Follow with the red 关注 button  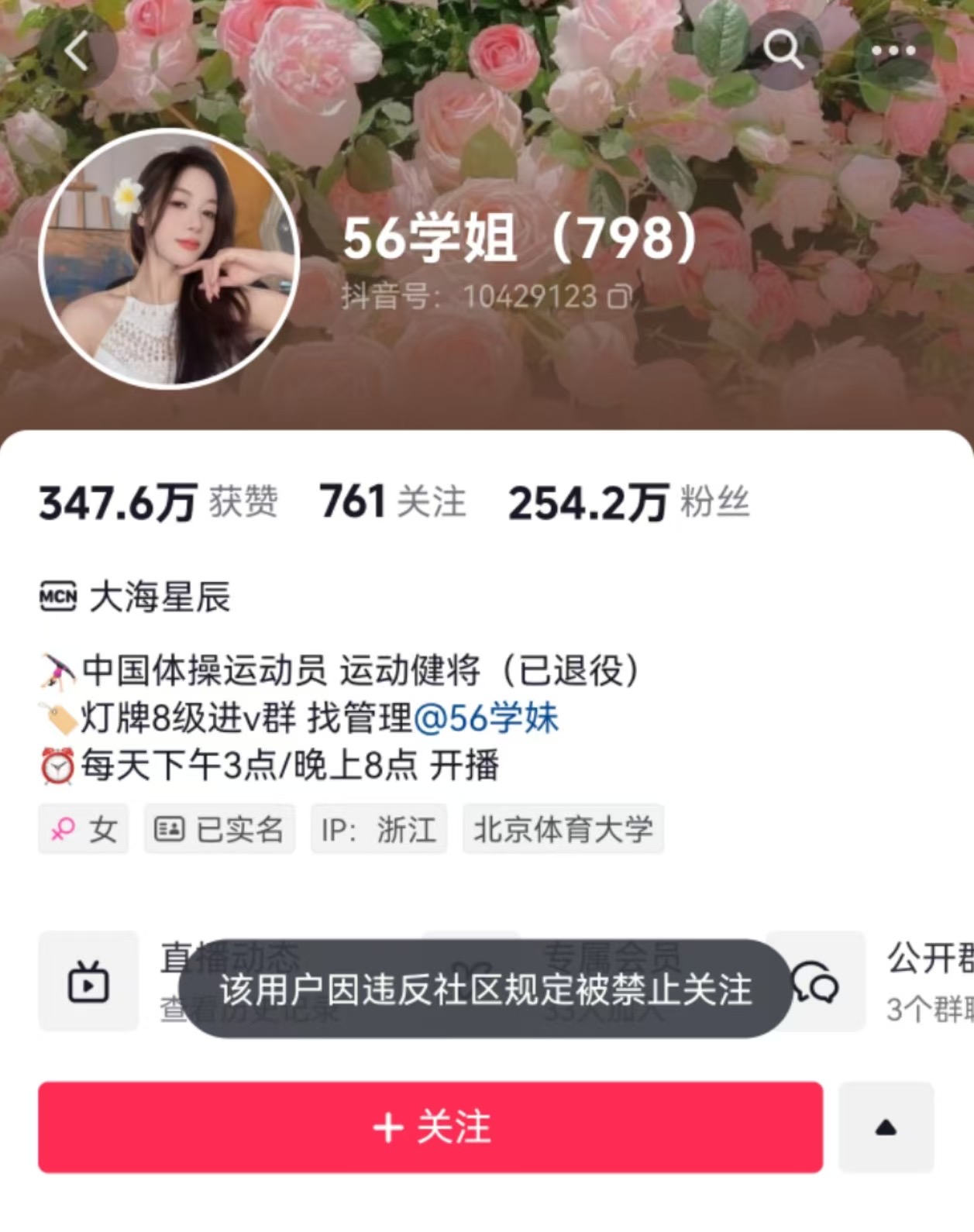pos(430,1127)
